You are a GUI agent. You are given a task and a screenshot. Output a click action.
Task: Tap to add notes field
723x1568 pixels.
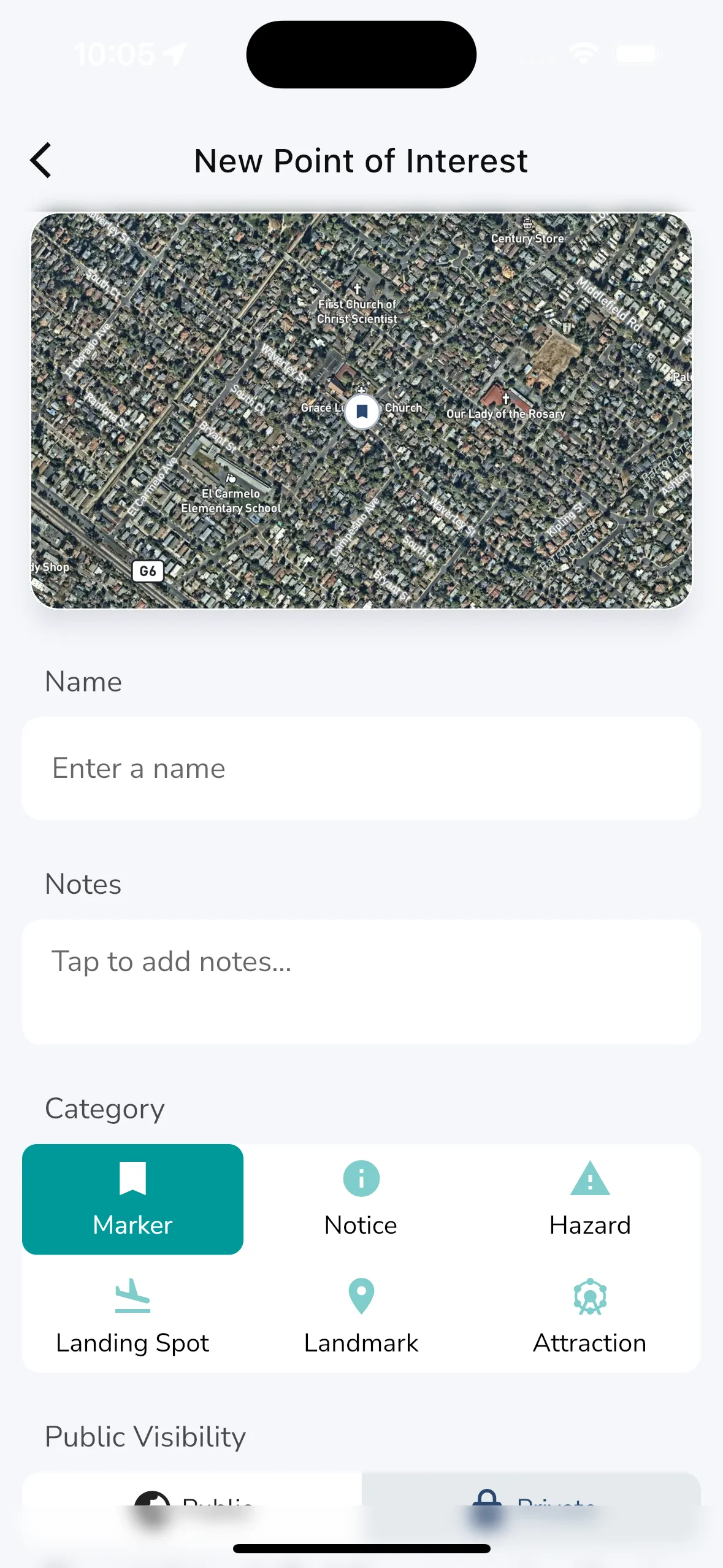(361, 982)
